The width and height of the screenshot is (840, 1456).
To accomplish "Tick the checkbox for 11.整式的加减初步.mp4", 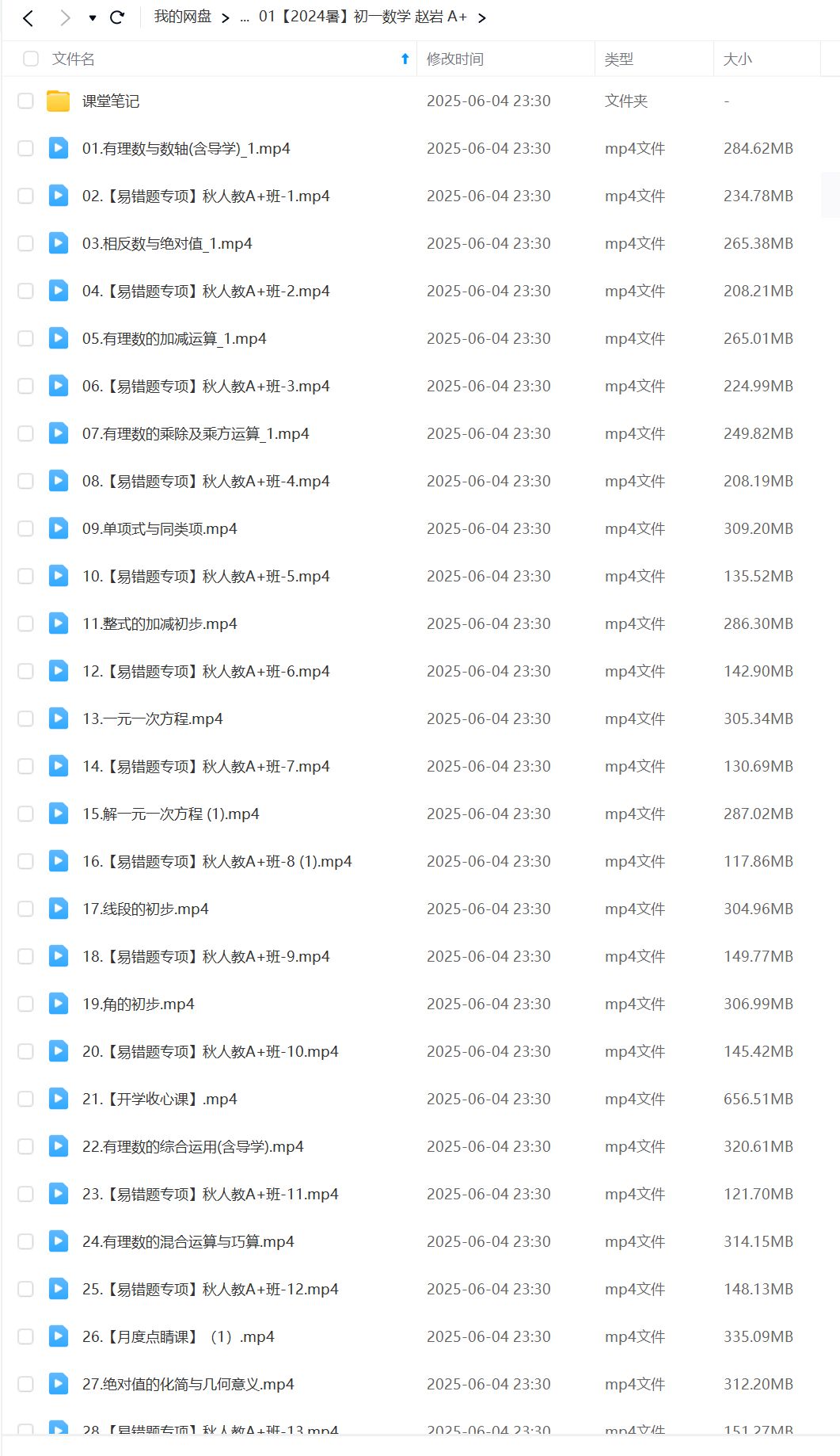I will pos(25,623).
